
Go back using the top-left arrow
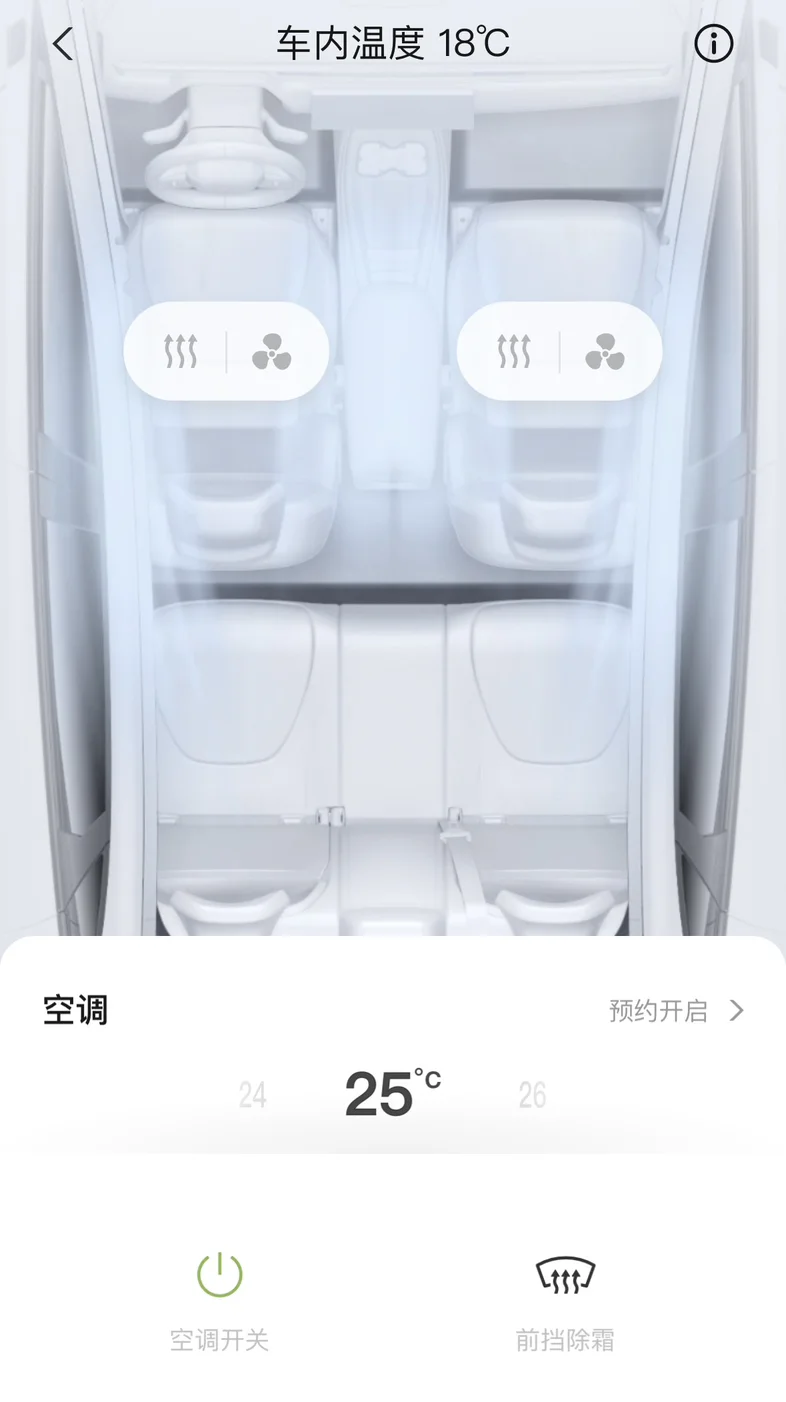click(x=63, y=44)
